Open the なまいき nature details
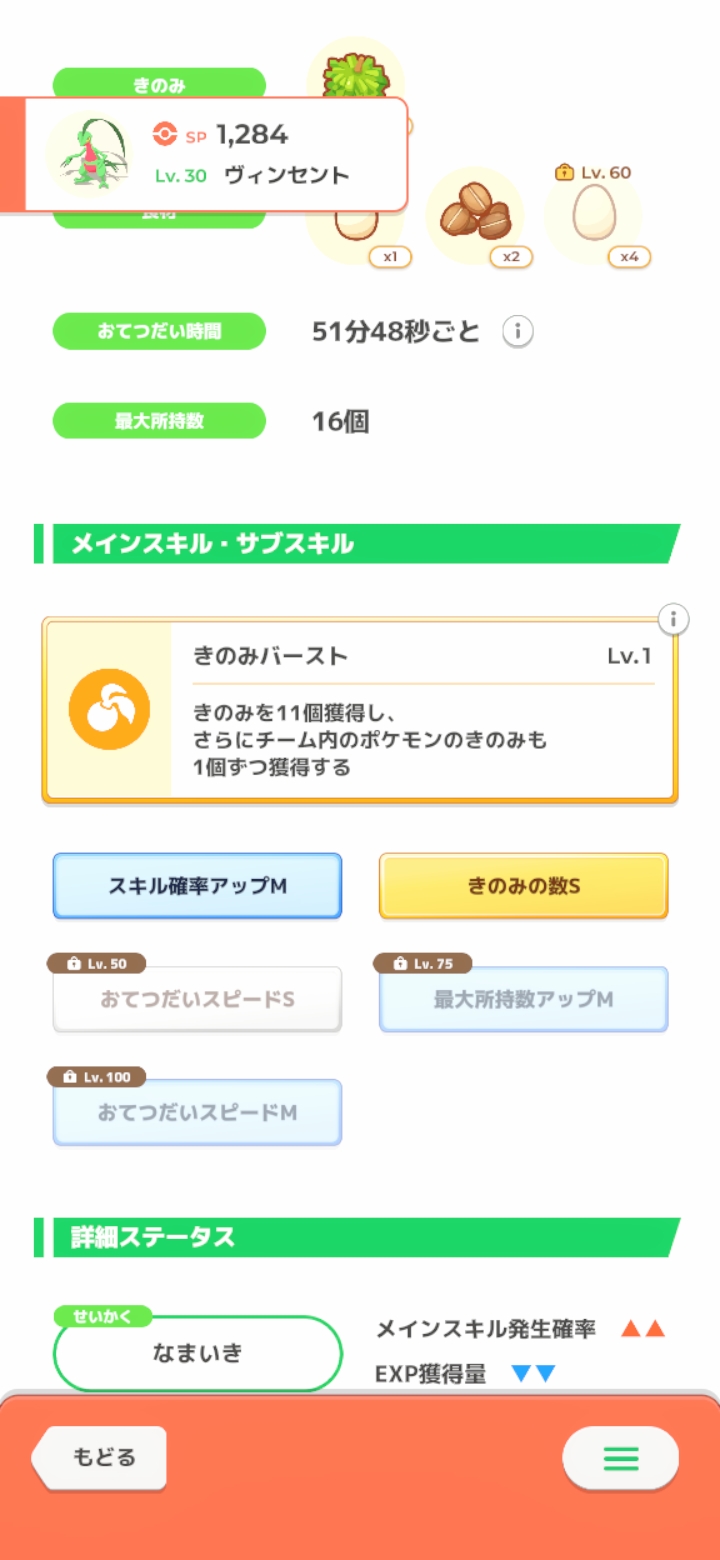The height and width of the screenshot is (1560, 720). [197, 1353]
